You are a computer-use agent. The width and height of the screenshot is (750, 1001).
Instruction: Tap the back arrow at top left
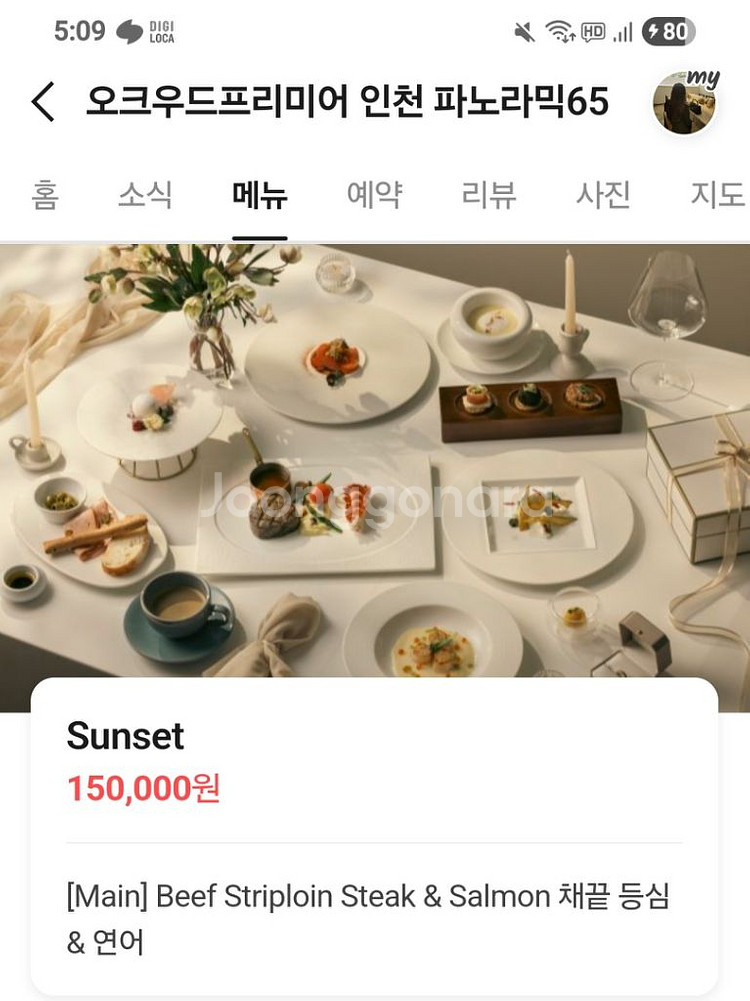coord(42,100)
